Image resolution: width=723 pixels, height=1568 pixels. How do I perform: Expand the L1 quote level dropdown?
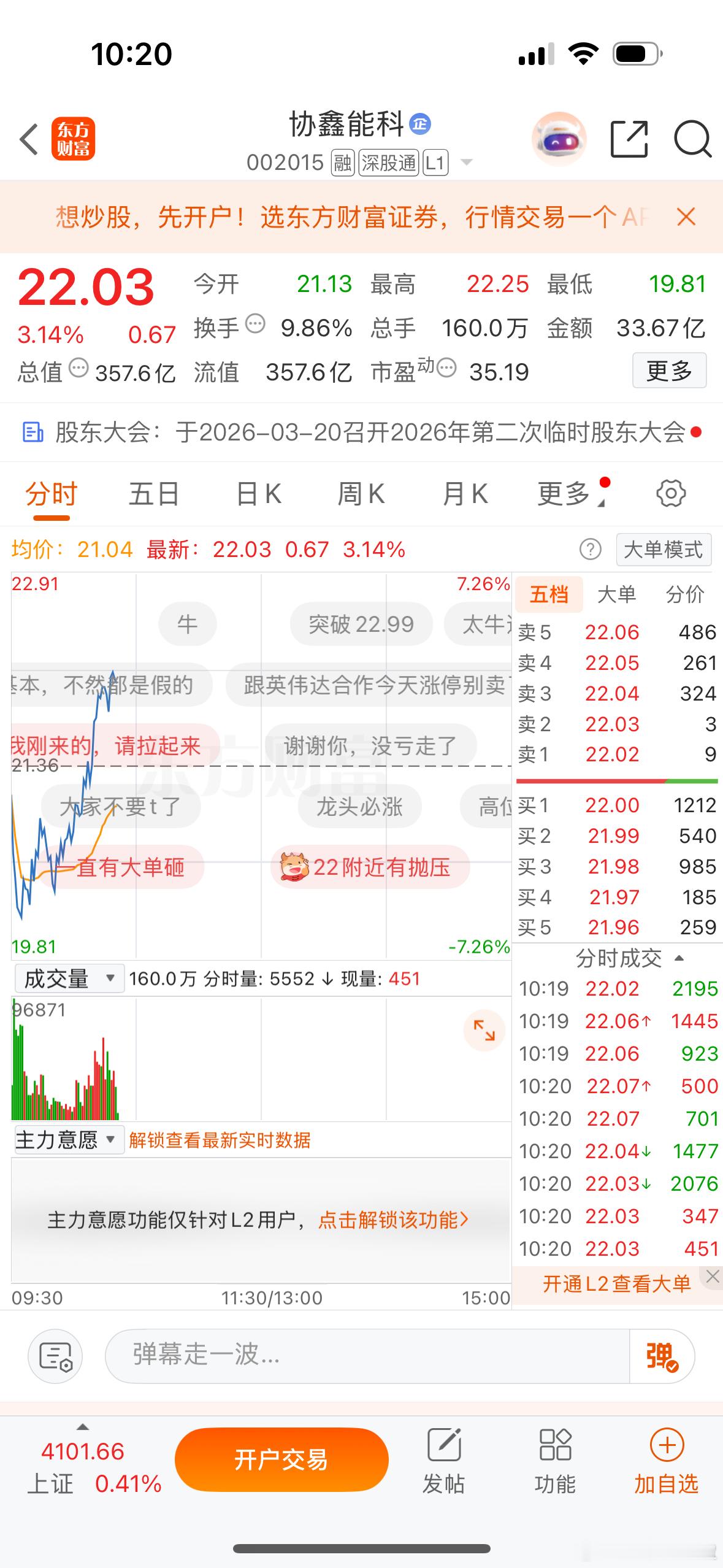467,163
